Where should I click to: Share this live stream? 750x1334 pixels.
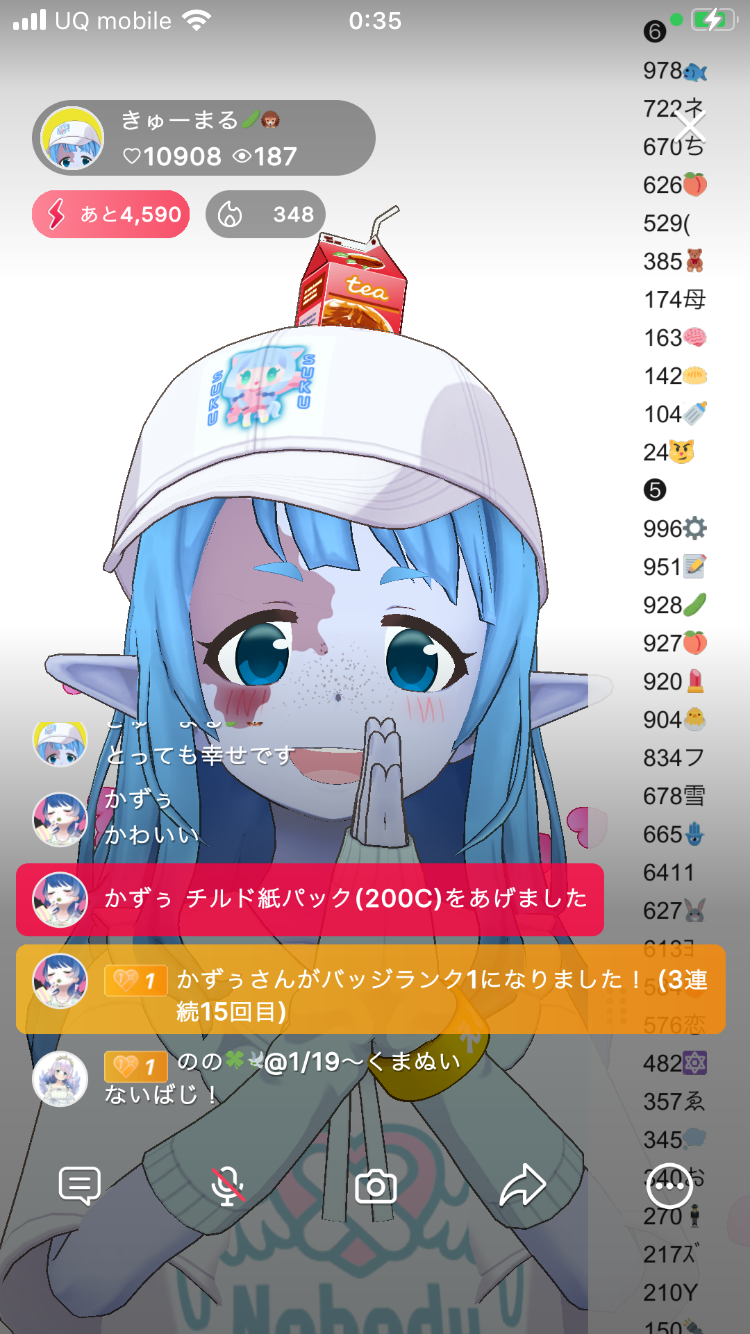[522, 1186]
